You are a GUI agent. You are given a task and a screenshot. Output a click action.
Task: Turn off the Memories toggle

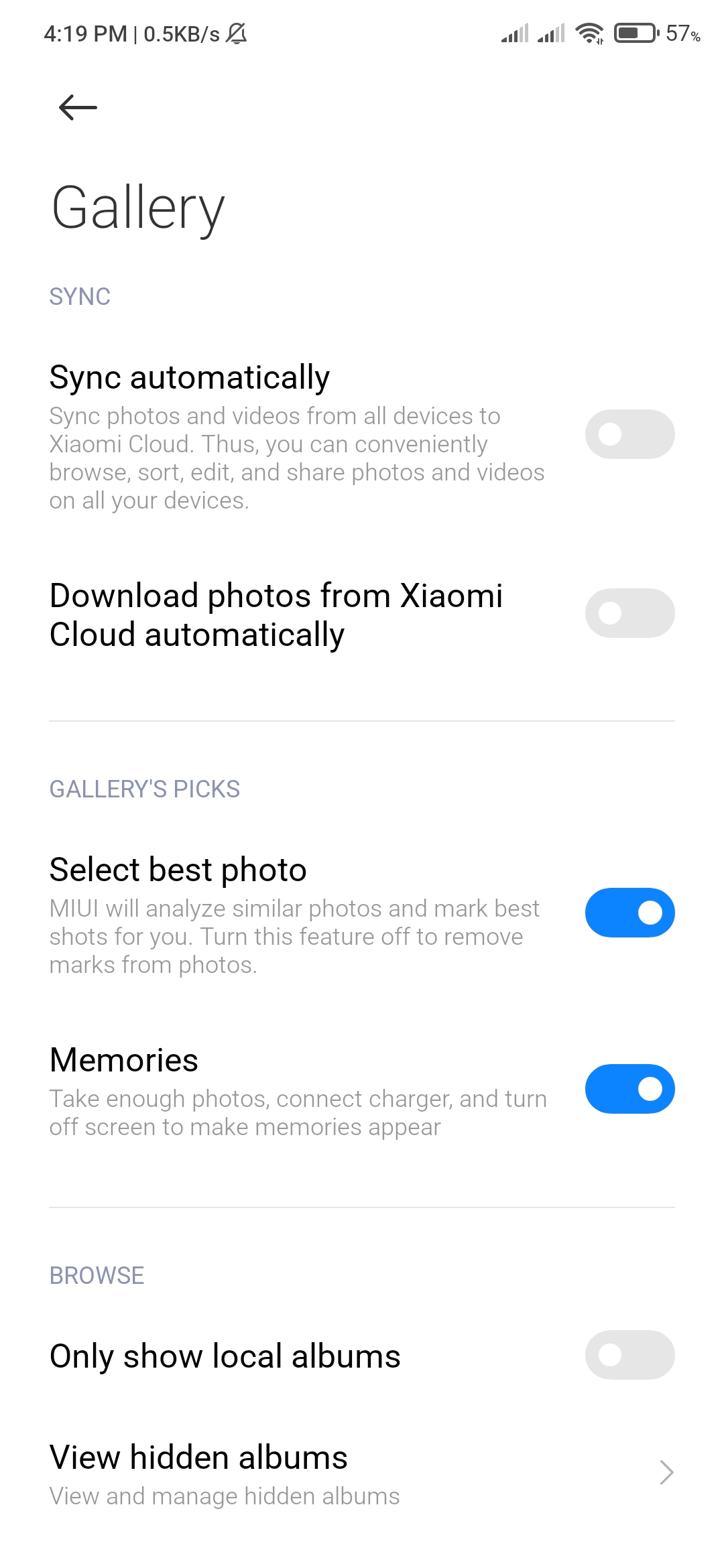(x=629, y=1089)
